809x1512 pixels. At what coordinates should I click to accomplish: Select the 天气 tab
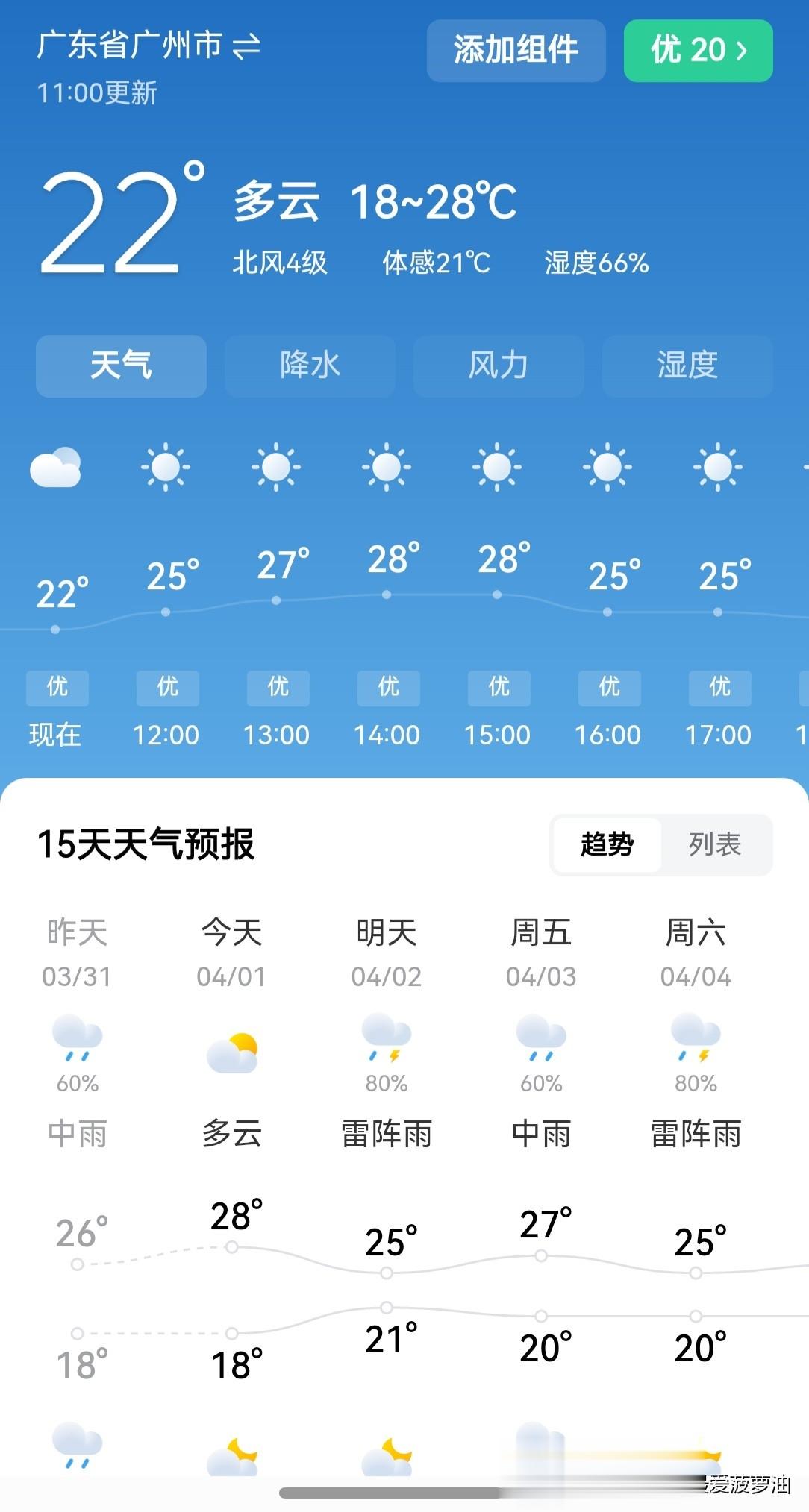pyautogui.click(x=121, y=366)
